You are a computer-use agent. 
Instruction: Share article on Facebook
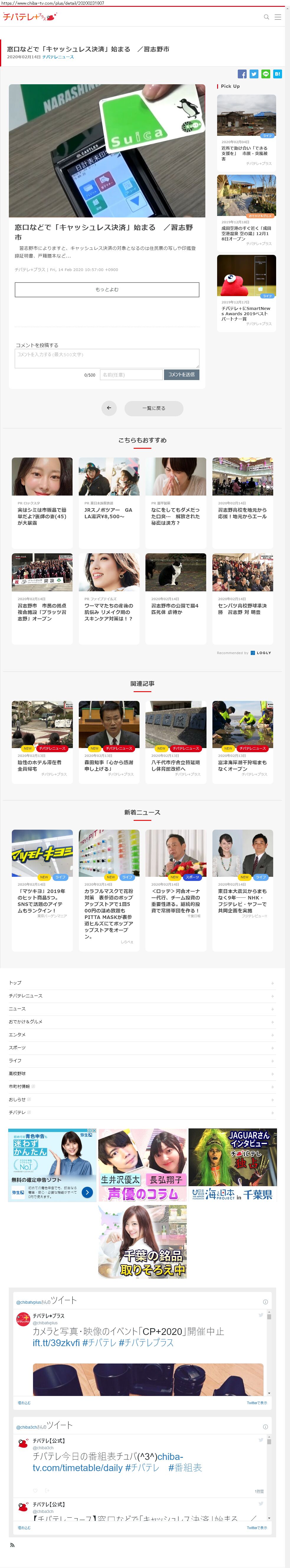pyautogui.click(x=242, y=74)
